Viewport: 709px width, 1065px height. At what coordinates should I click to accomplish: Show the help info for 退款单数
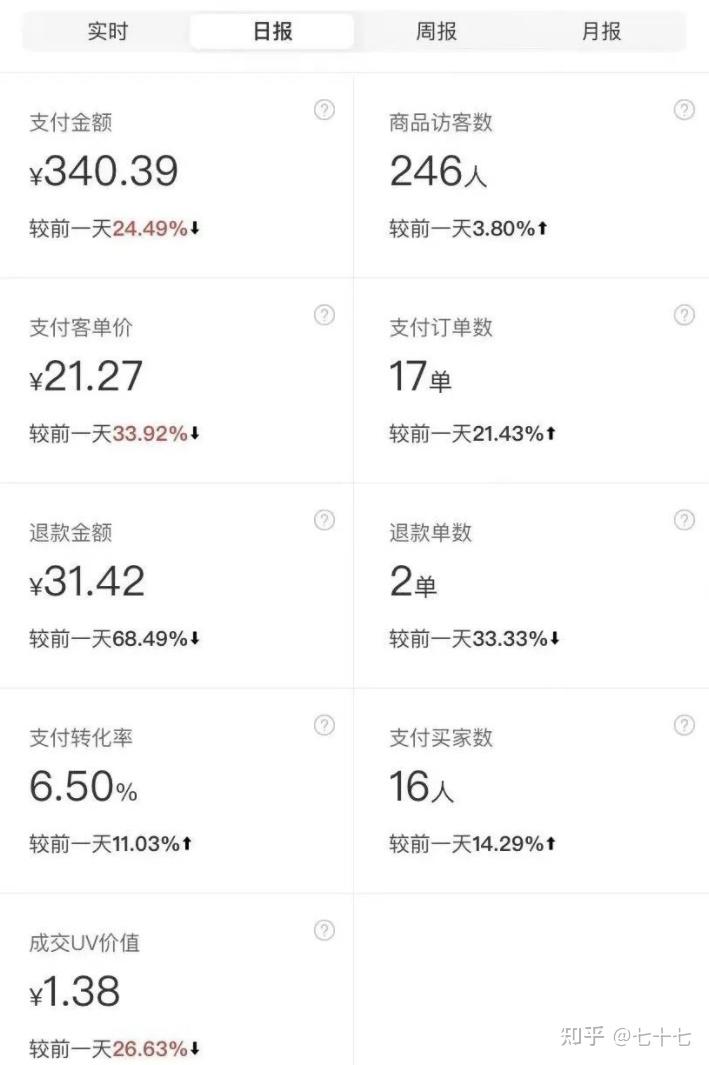coord(684,520)
